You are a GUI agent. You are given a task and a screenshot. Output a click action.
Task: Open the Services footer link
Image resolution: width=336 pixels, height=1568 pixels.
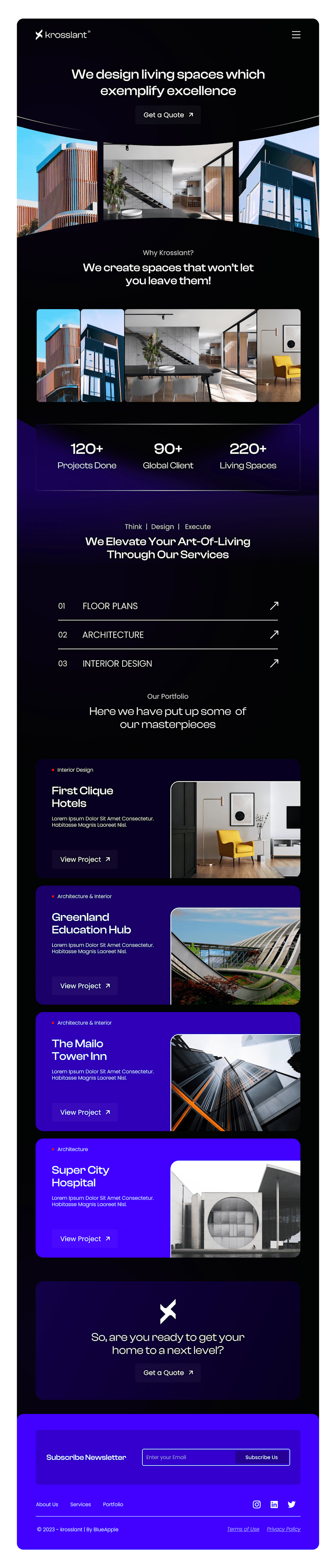(80, 1504)
